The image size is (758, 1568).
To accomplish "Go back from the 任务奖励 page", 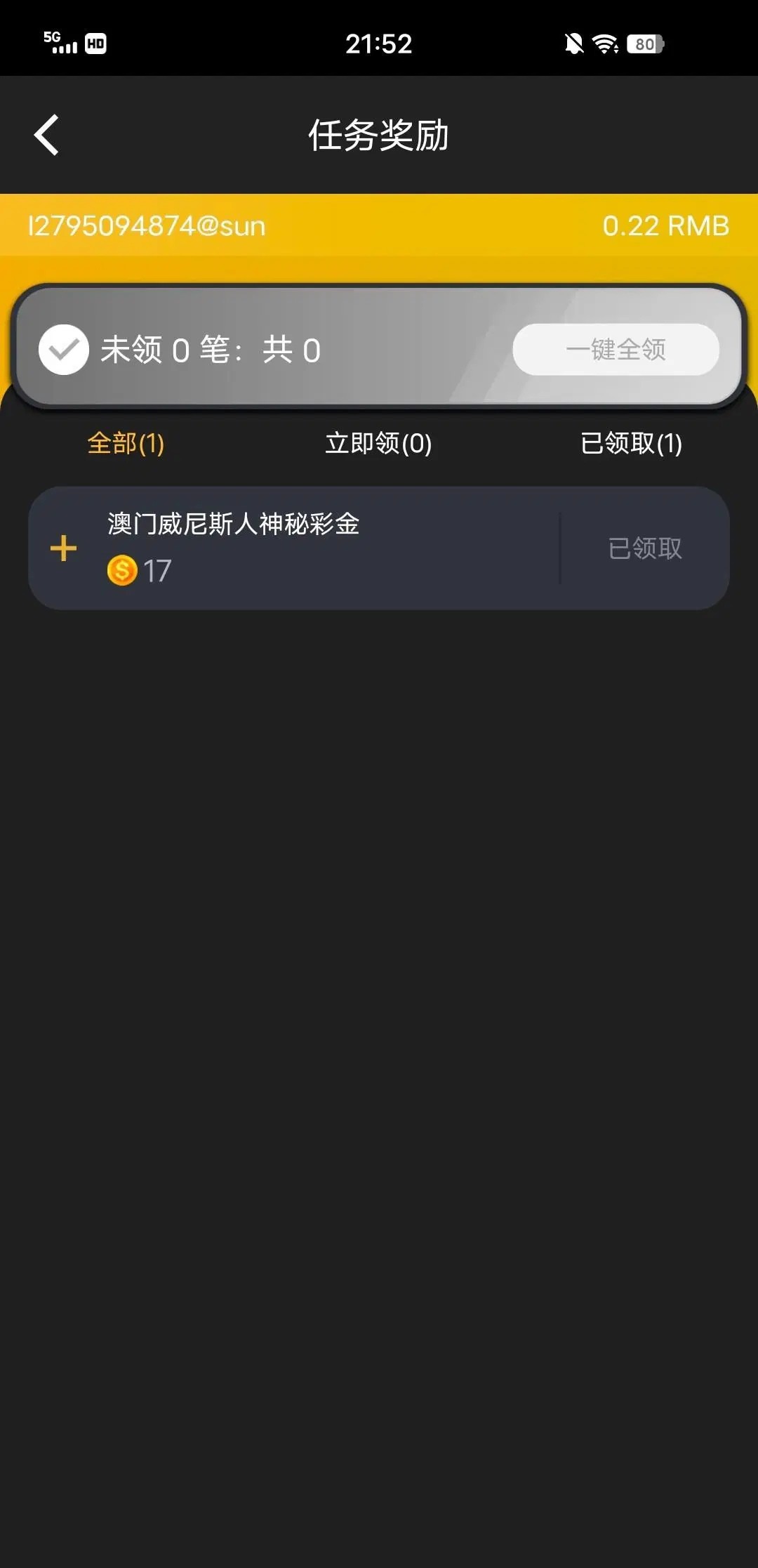I will tap(46, 135).
